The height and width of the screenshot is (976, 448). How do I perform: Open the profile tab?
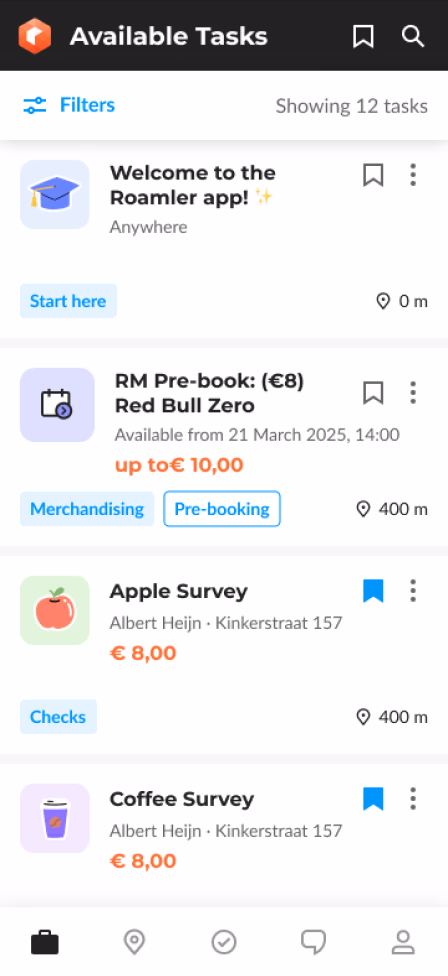pos(403,942)
